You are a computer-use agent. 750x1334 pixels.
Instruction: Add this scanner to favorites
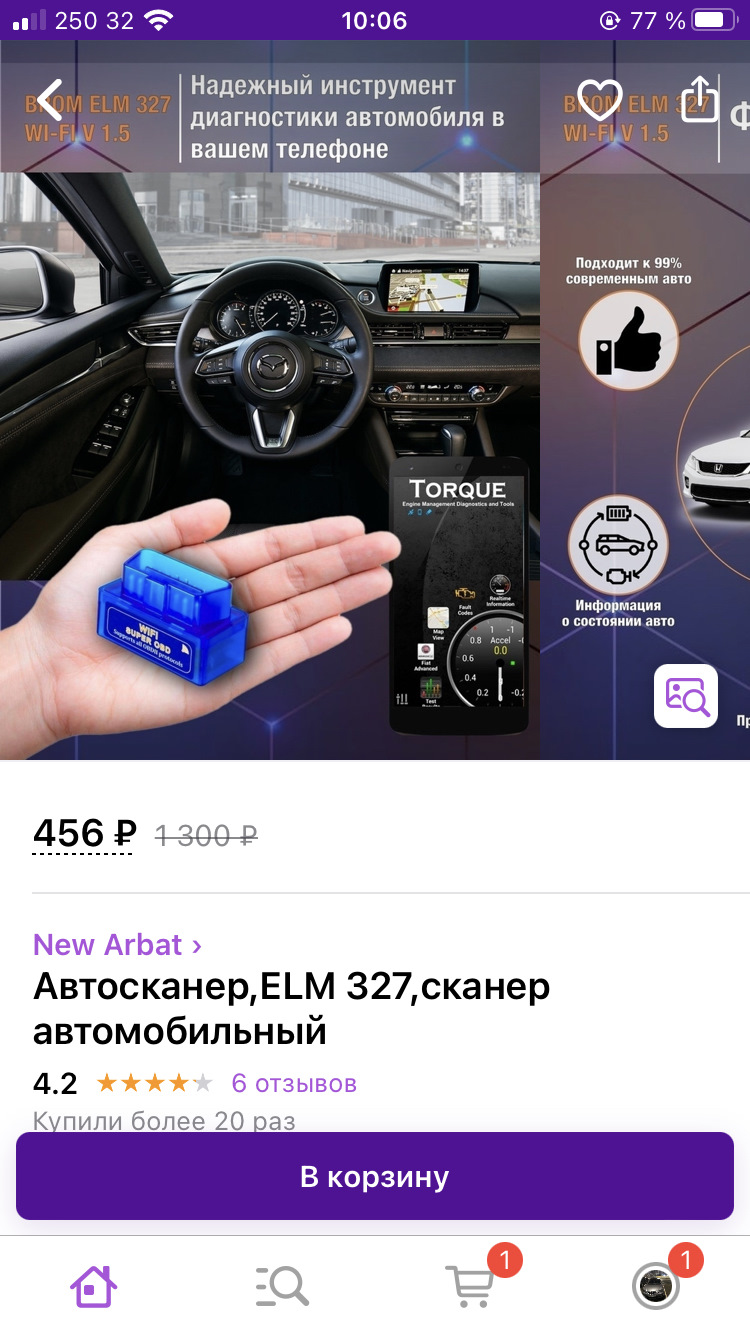pyautogui.click(x=600, y=100)
